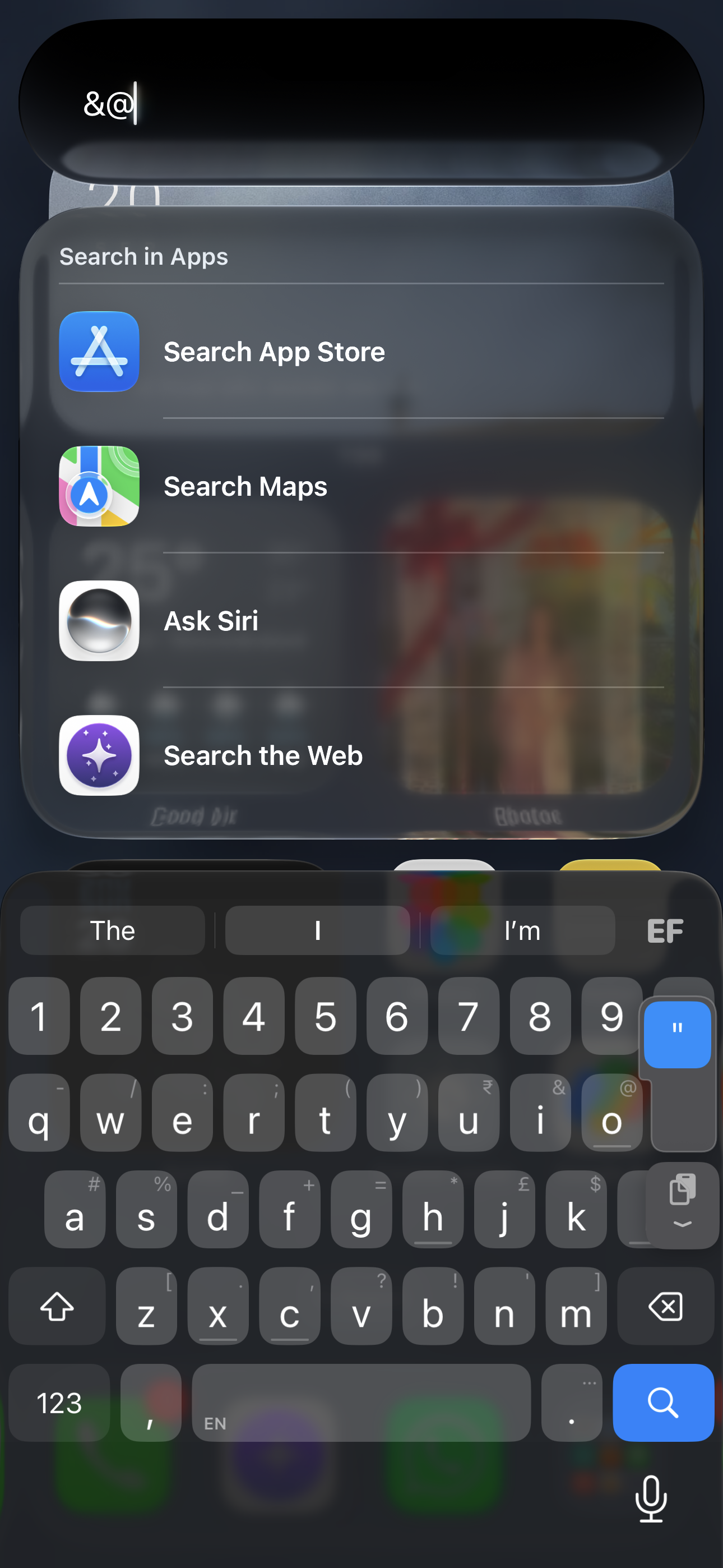
Task: Tap the blue search key on keyboard
Action: (664, 1403)
